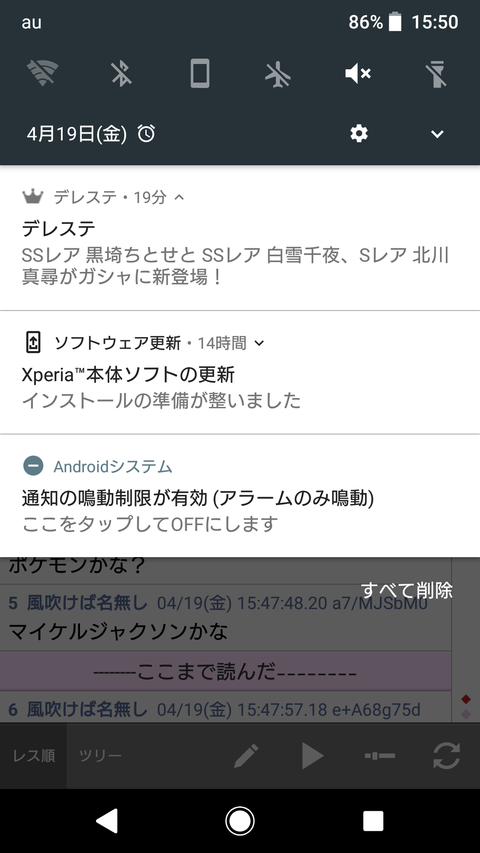480x853 pixels.
Task: Go to home screen via home button
Action: 240,820
